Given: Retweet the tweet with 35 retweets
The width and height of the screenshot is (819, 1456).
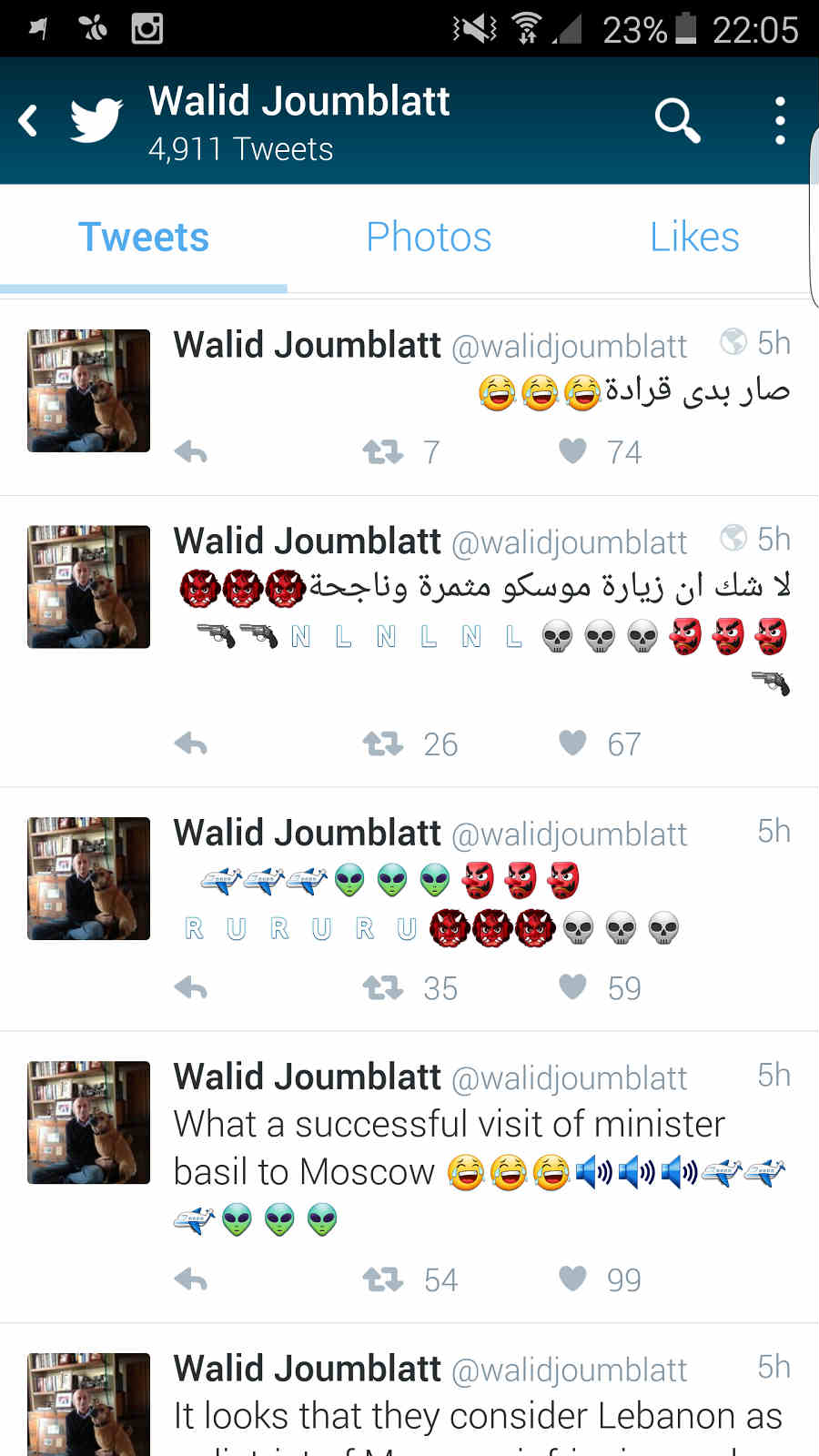Looking at the screenshot, I should click(383, 987).
